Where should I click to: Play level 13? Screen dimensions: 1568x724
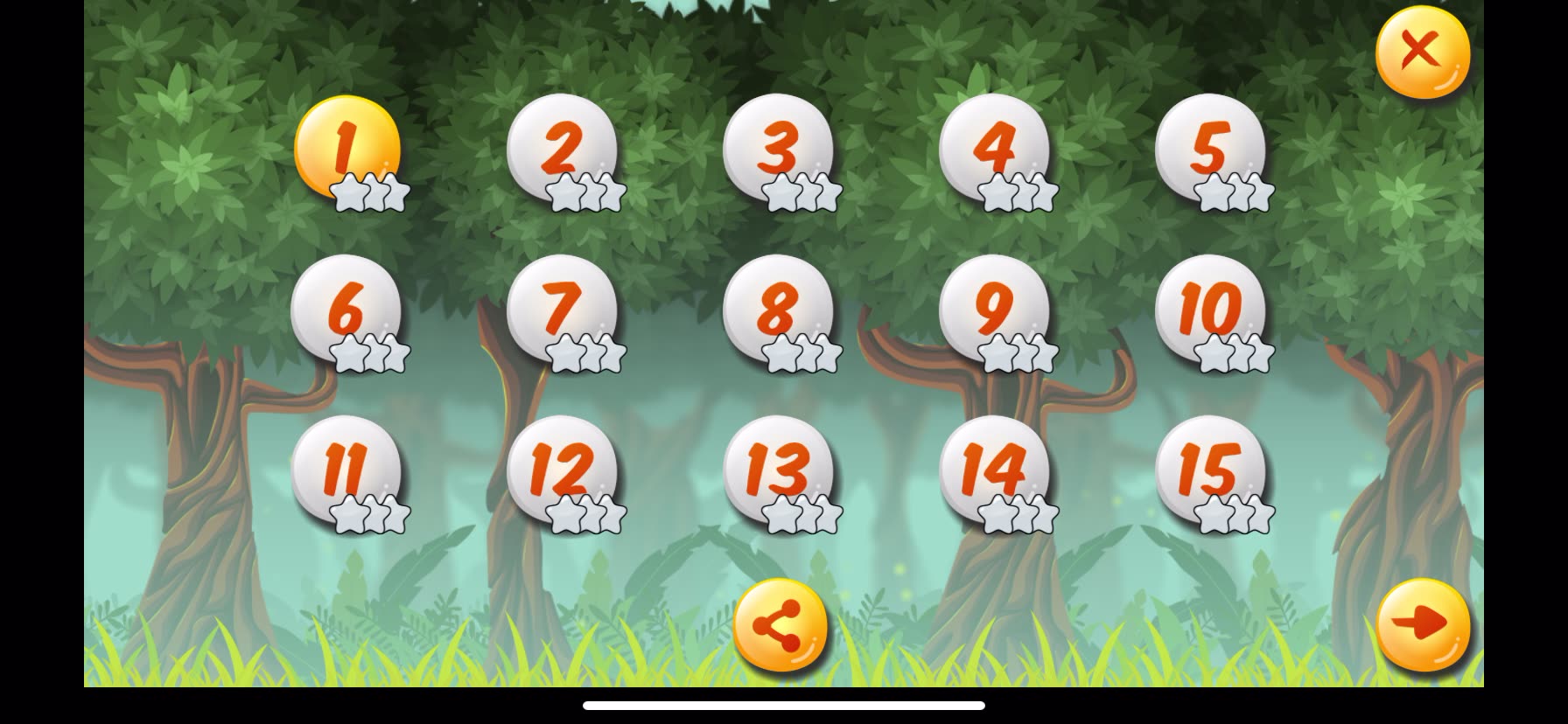(778, 470)
